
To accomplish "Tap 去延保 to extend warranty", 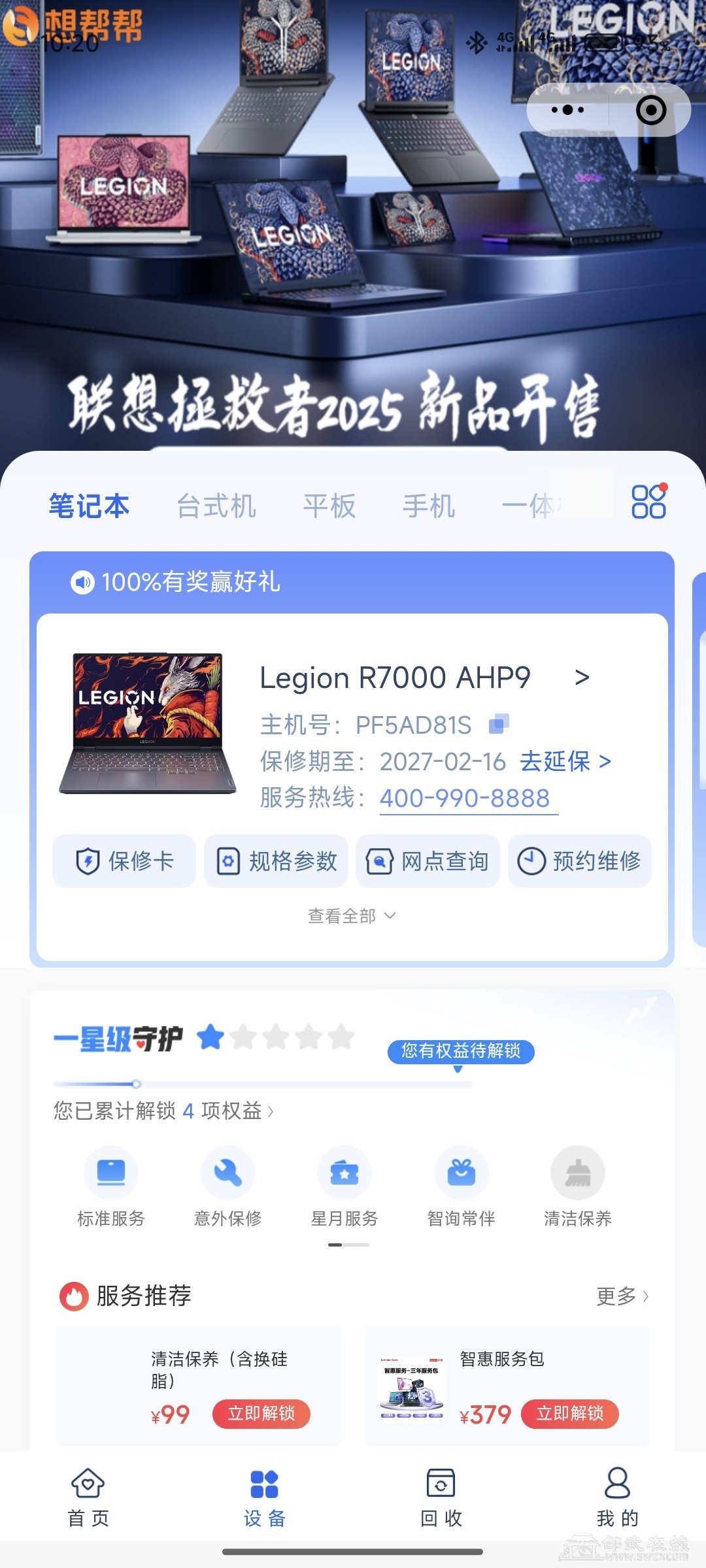I will click(x=565, y=761).
